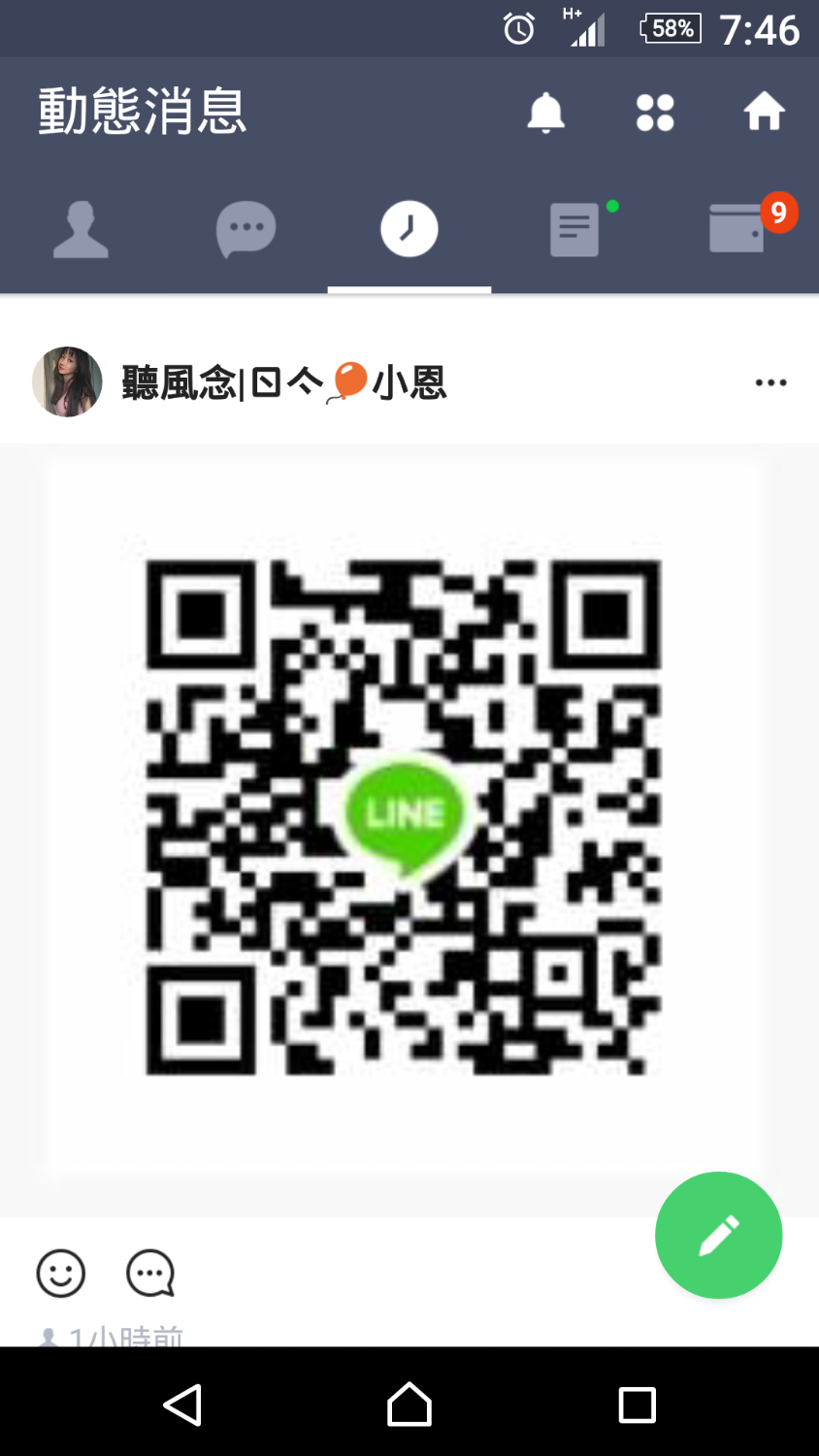Open the Wallet tab with badge 9
This screenshot has width=819, height=1456.
pyautogui.click(x=739, y=228)
